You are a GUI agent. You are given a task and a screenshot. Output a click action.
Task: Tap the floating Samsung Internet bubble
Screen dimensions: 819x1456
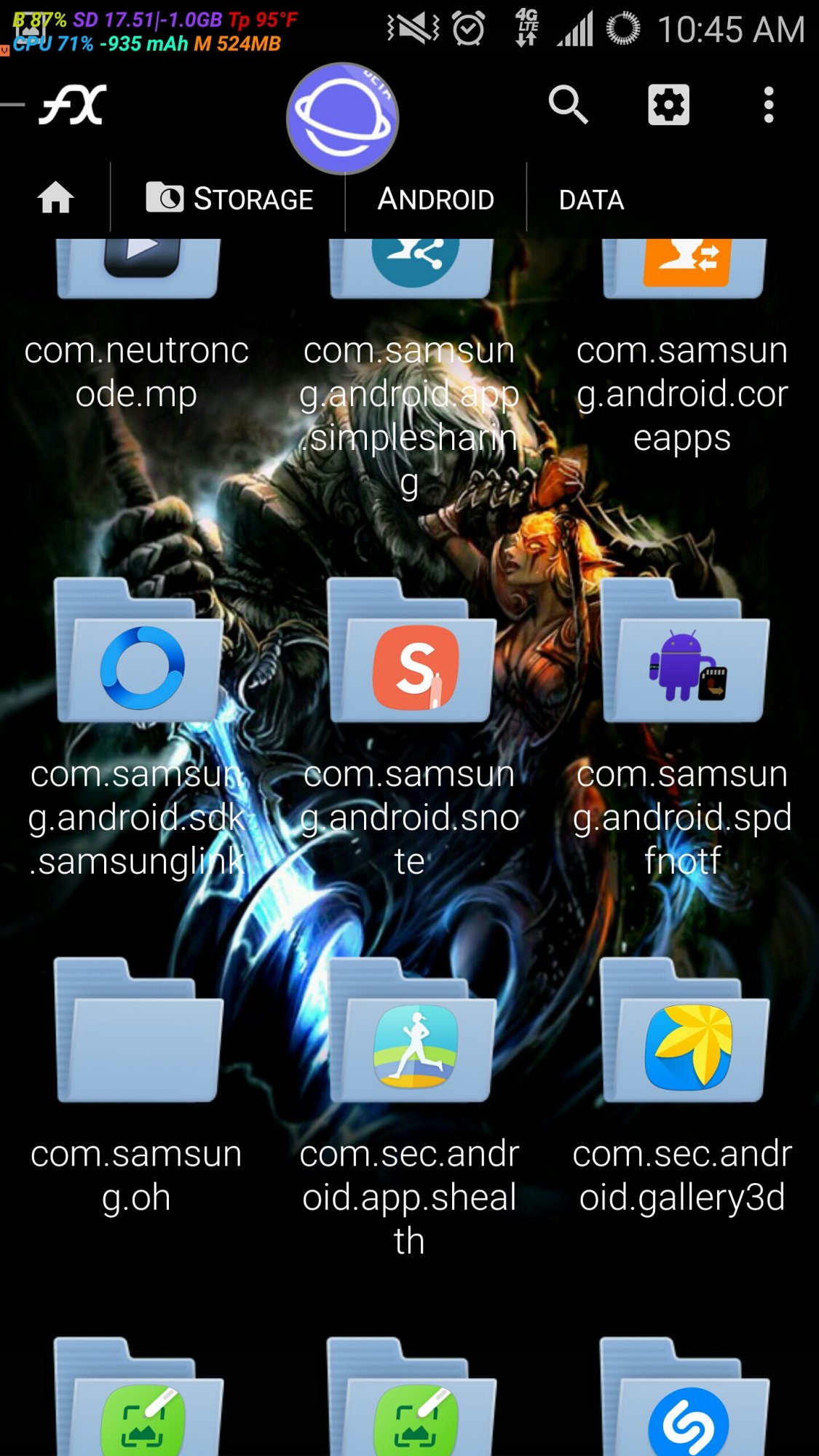click(x=342, y=118)
